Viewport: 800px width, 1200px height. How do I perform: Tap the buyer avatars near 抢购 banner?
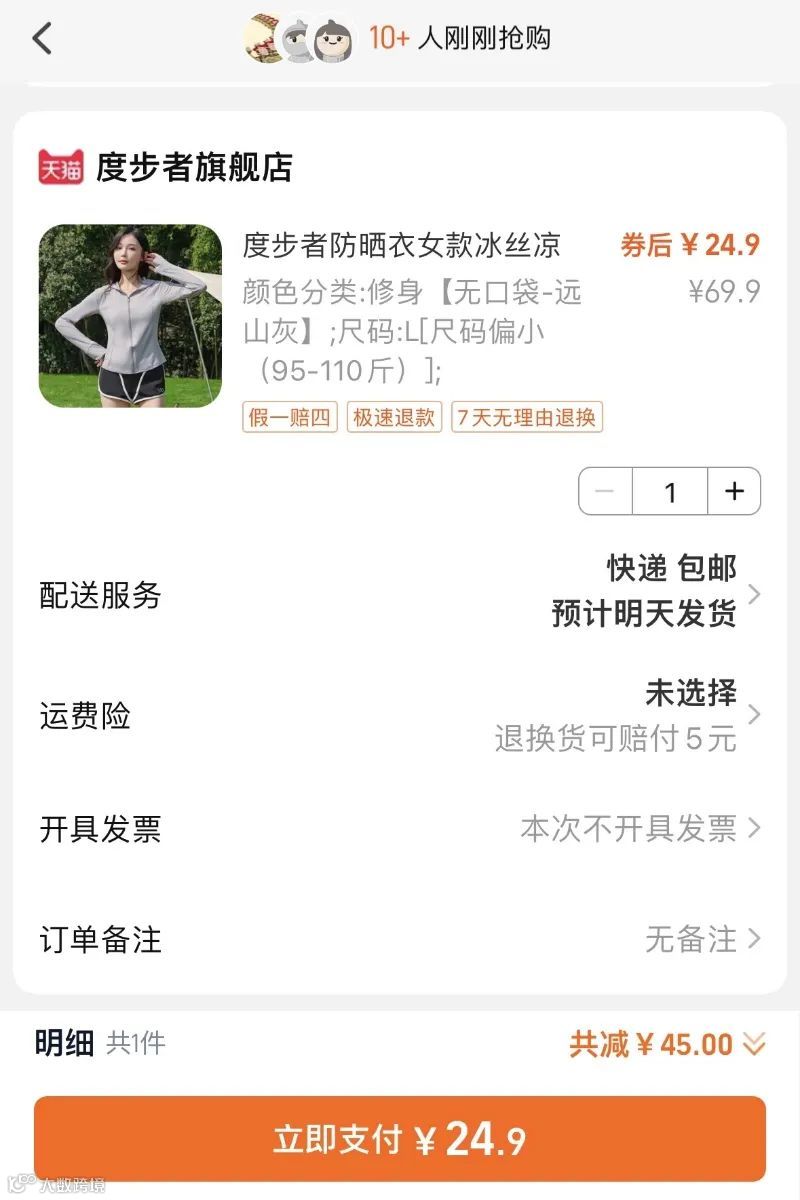pos(297,37)
